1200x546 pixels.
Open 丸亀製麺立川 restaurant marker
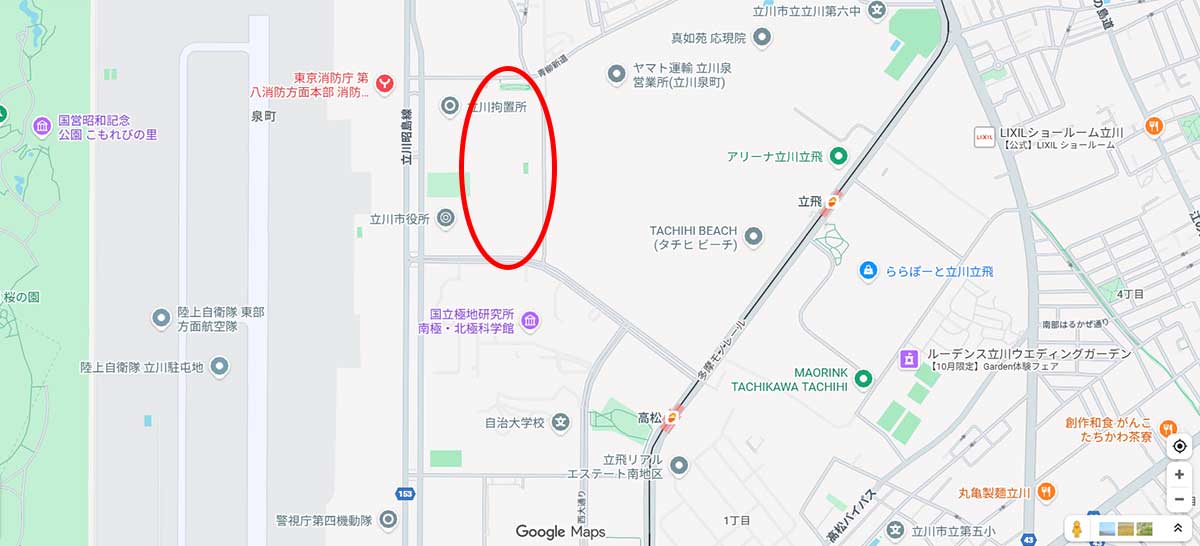(1045, 492)
